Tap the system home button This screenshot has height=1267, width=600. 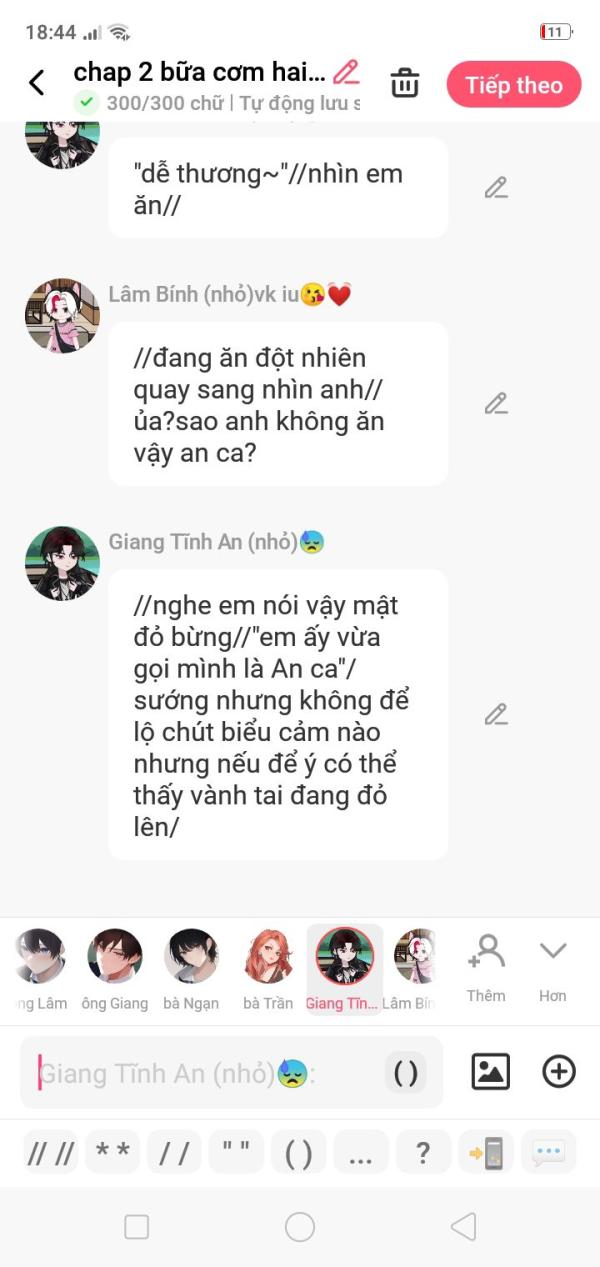pos(300,1227)
